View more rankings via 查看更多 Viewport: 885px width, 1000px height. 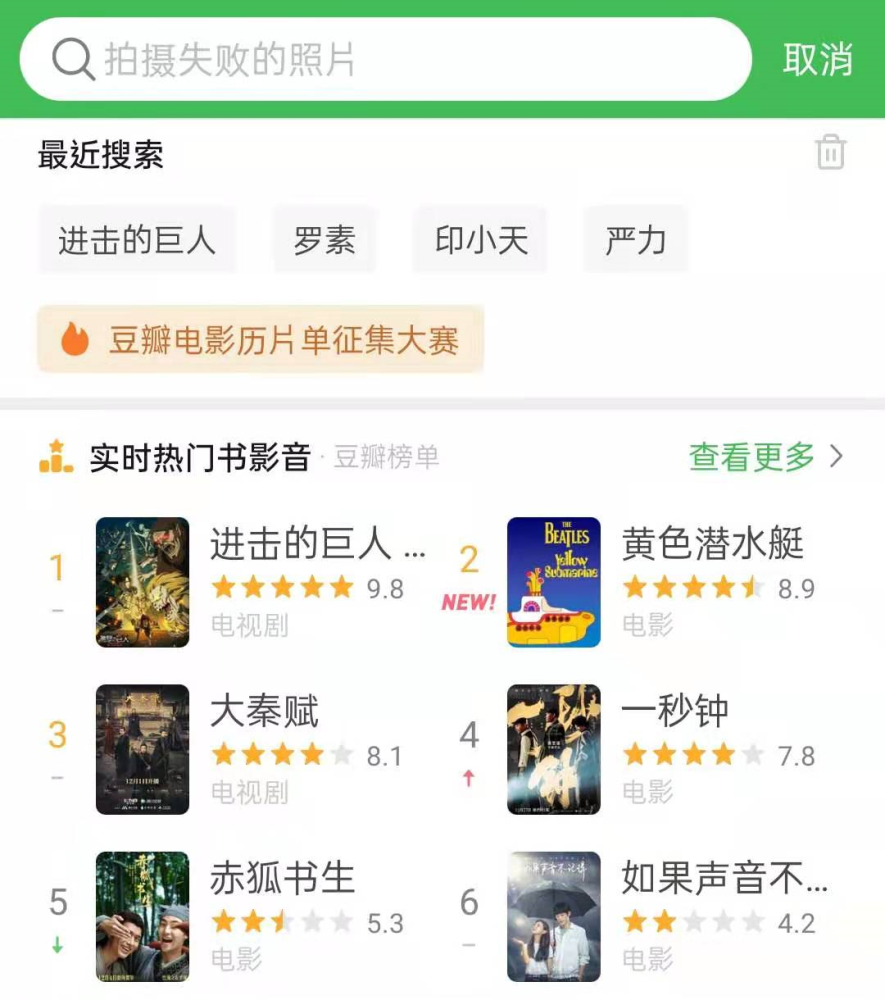(x=766, y=458)
